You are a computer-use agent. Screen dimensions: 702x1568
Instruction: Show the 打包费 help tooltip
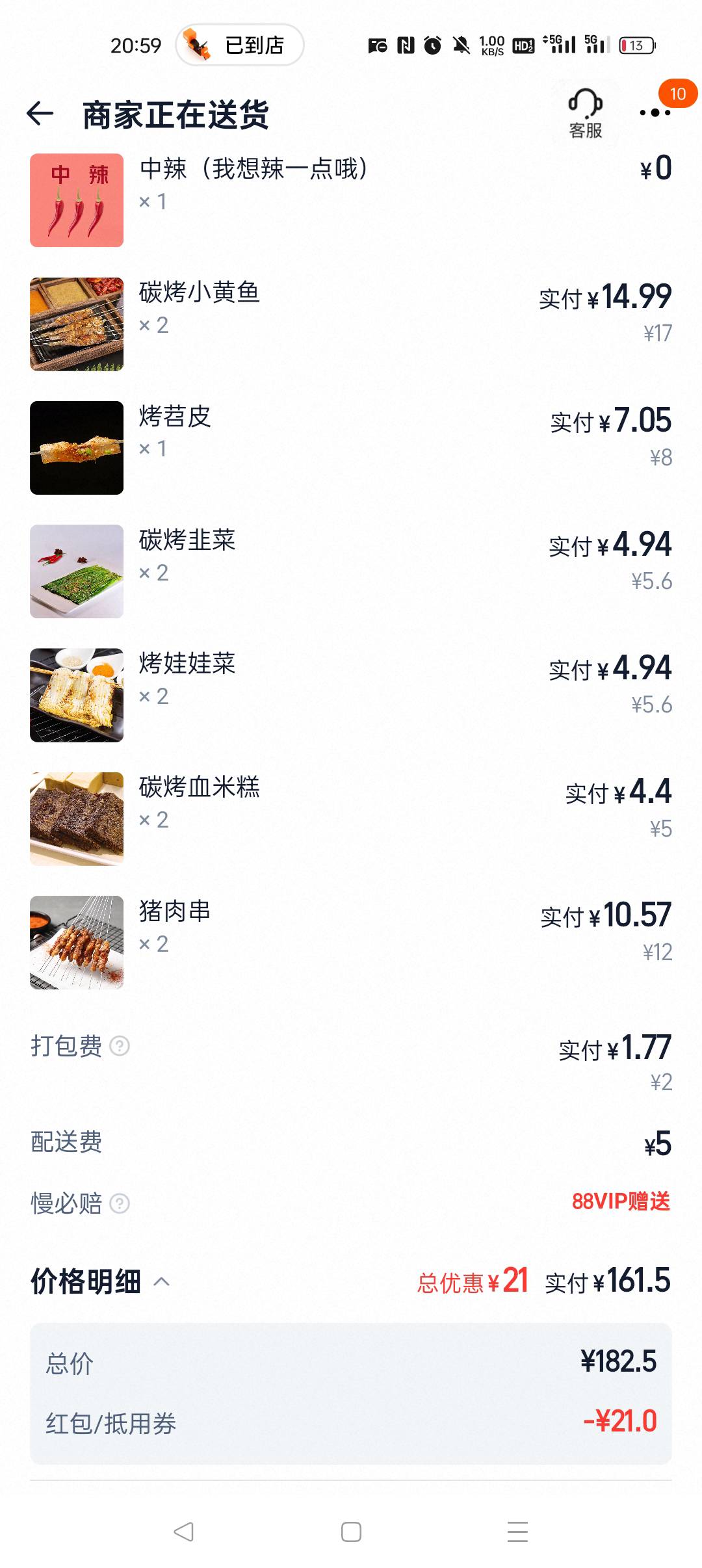[x=120, y=1046]
